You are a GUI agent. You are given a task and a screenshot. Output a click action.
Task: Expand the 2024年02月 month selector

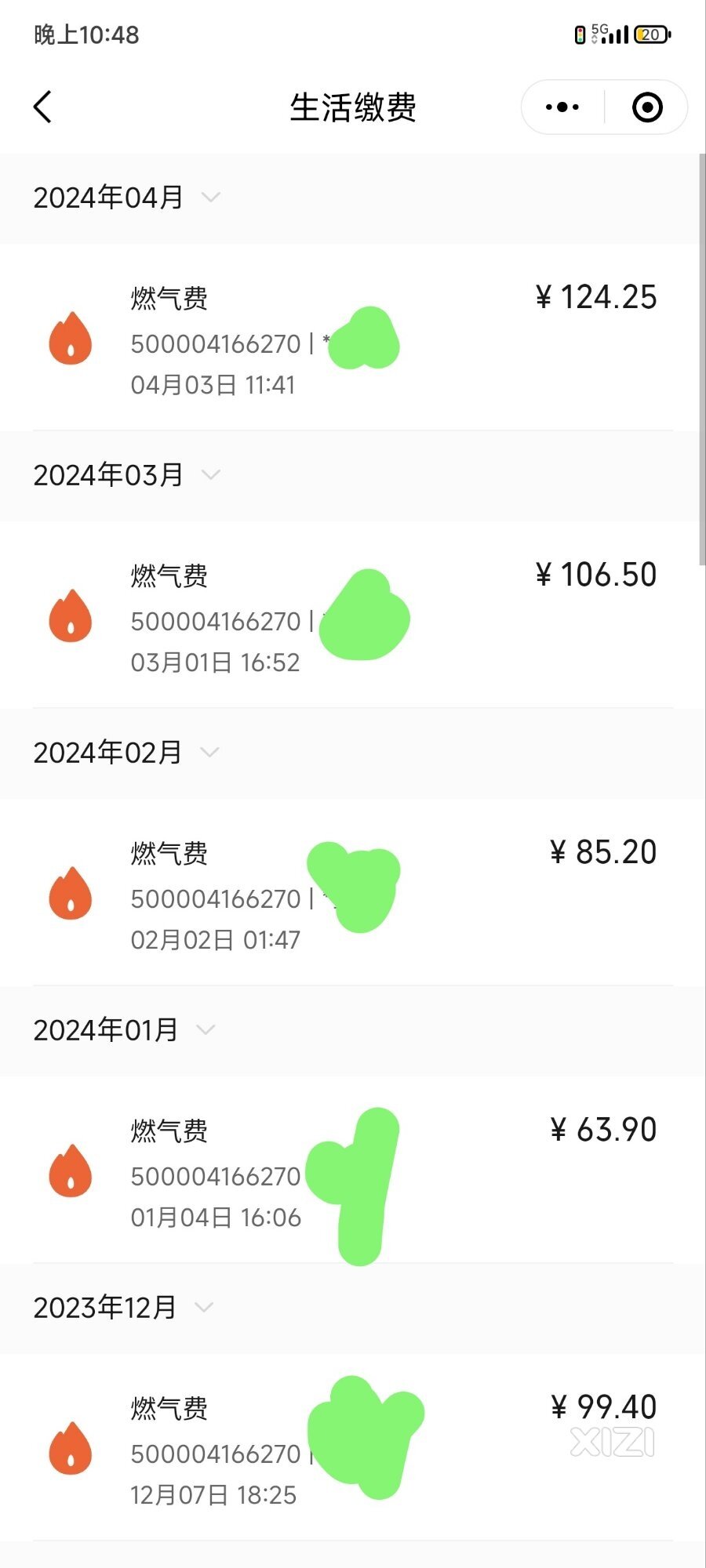[x=126, y=752]
